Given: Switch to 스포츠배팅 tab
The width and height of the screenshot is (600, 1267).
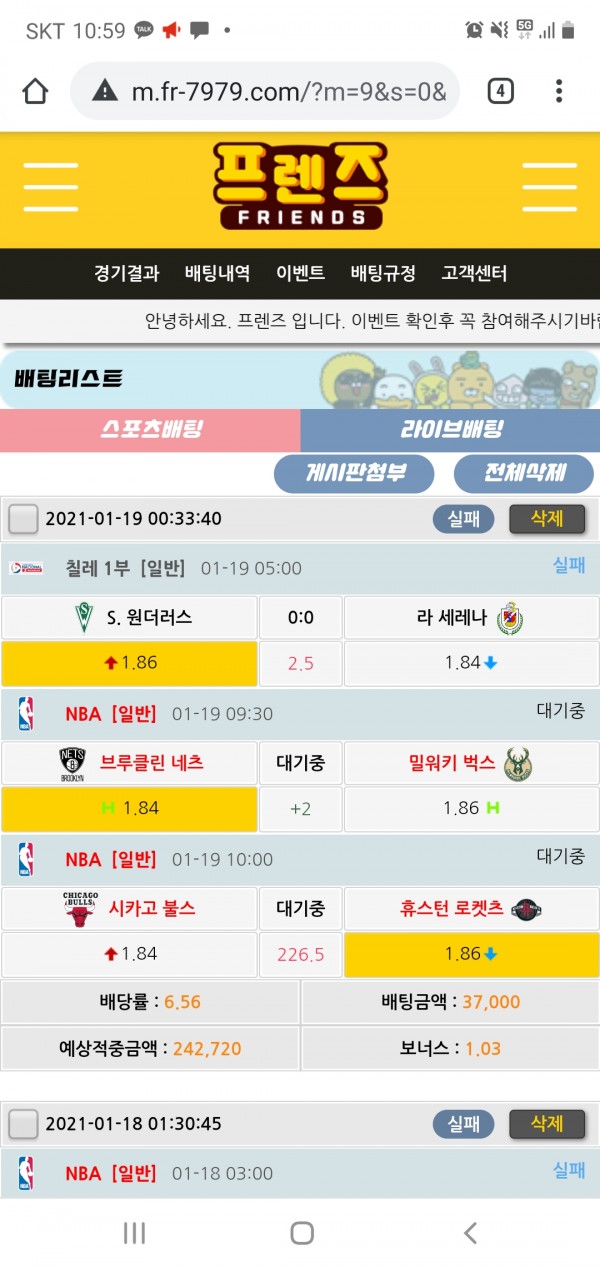Looking at the screenshot, I should [x=150, y=430].
